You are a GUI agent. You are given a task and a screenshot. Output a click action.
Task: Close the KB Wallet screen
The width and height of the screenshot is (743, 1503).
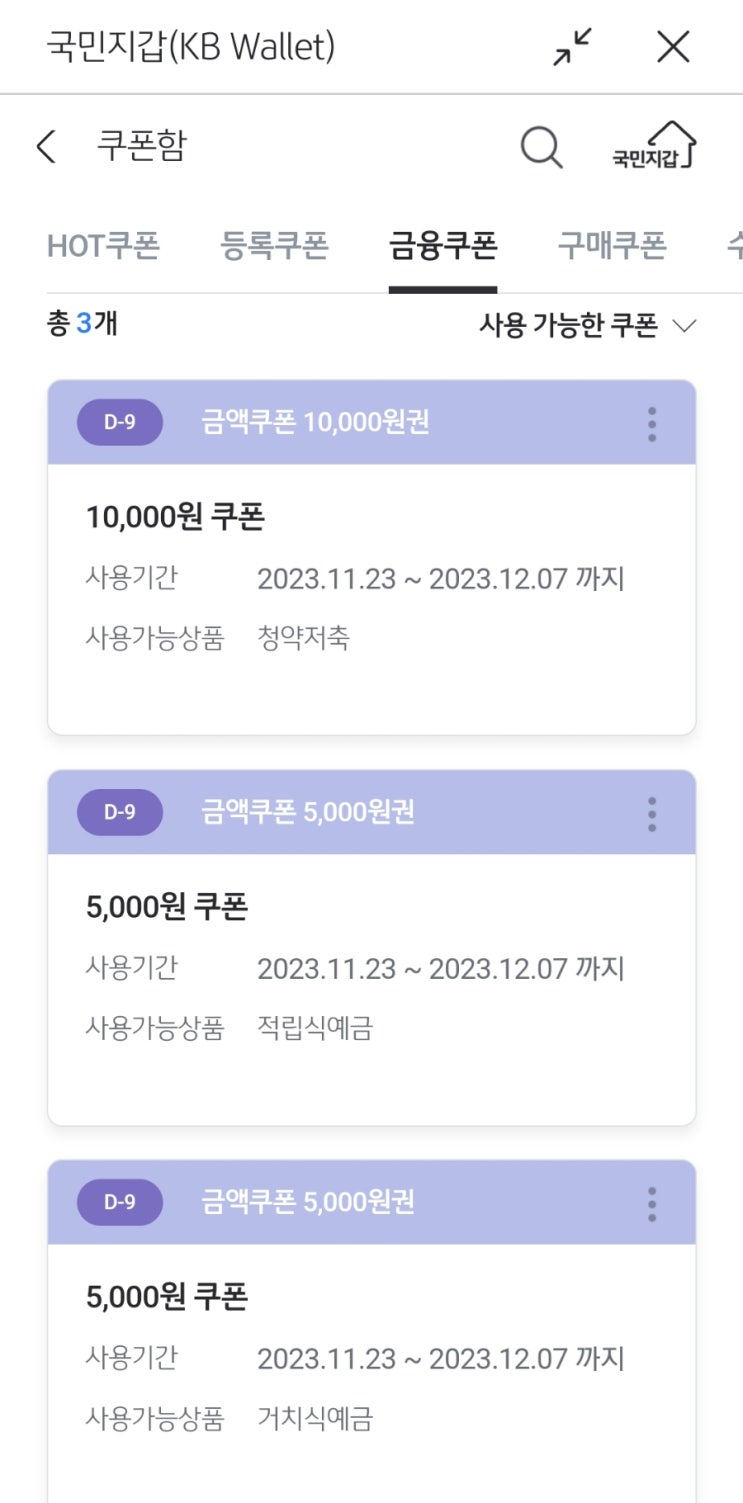coord(673,47)
